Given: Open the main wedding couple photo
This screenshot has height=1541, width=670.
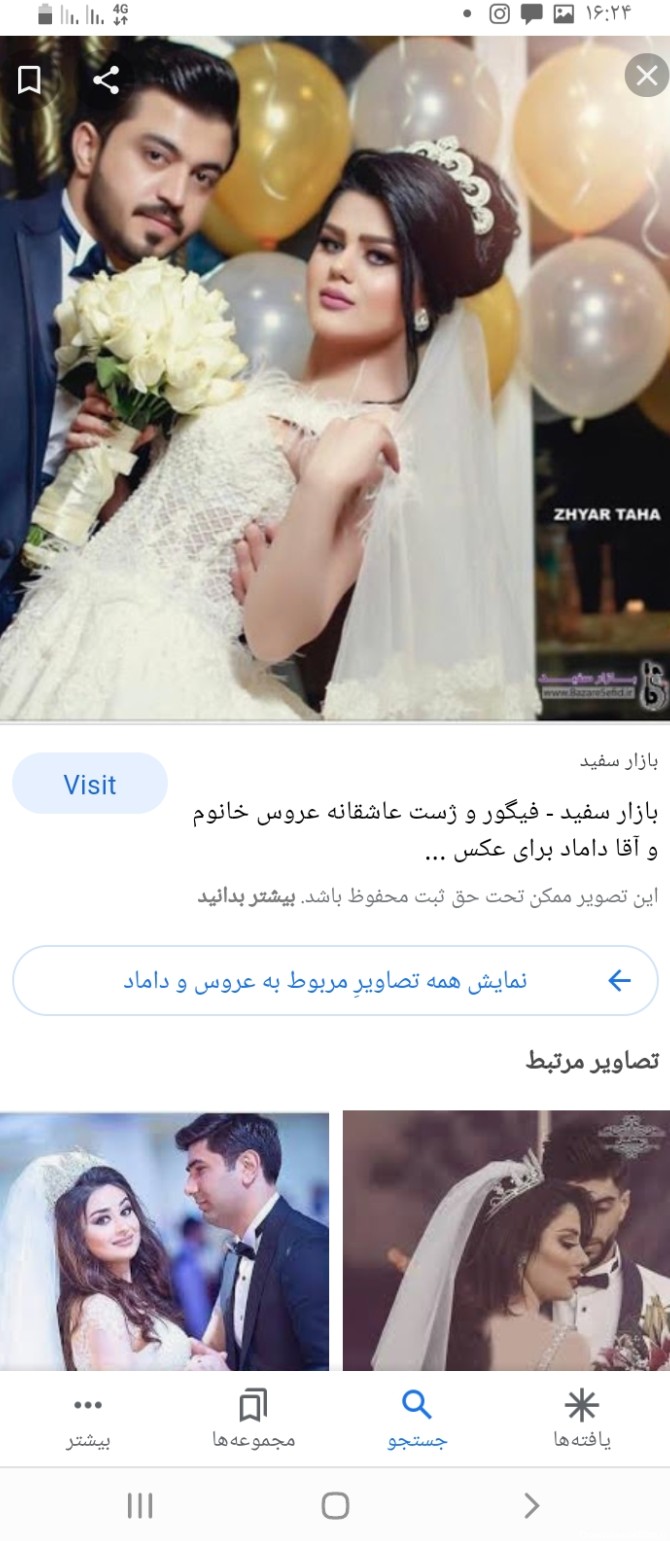Looking at the screenshot, I should pos(335,380).
